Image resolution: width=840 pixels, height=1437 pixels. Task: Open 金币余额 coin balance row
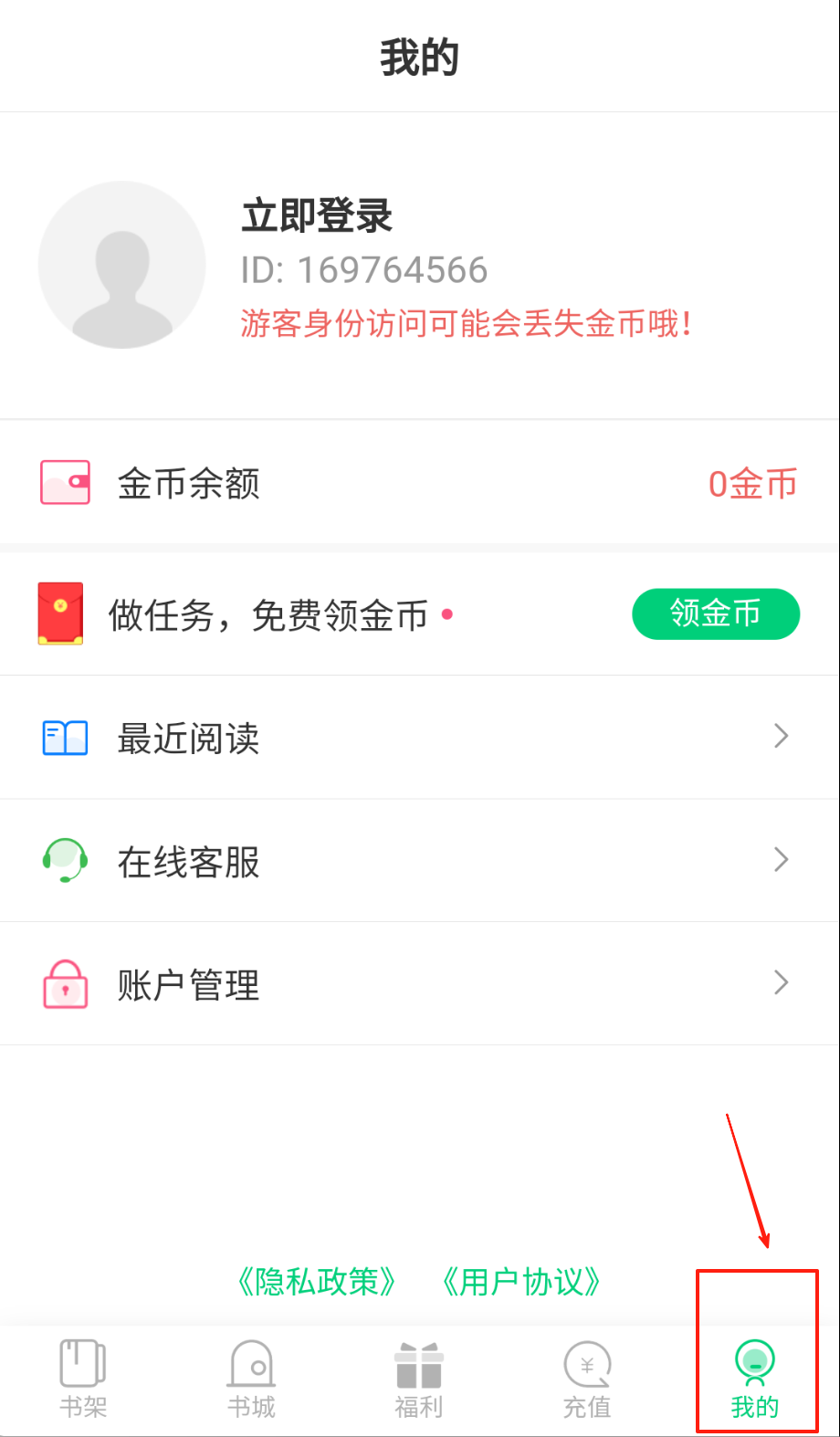[419, 484]
